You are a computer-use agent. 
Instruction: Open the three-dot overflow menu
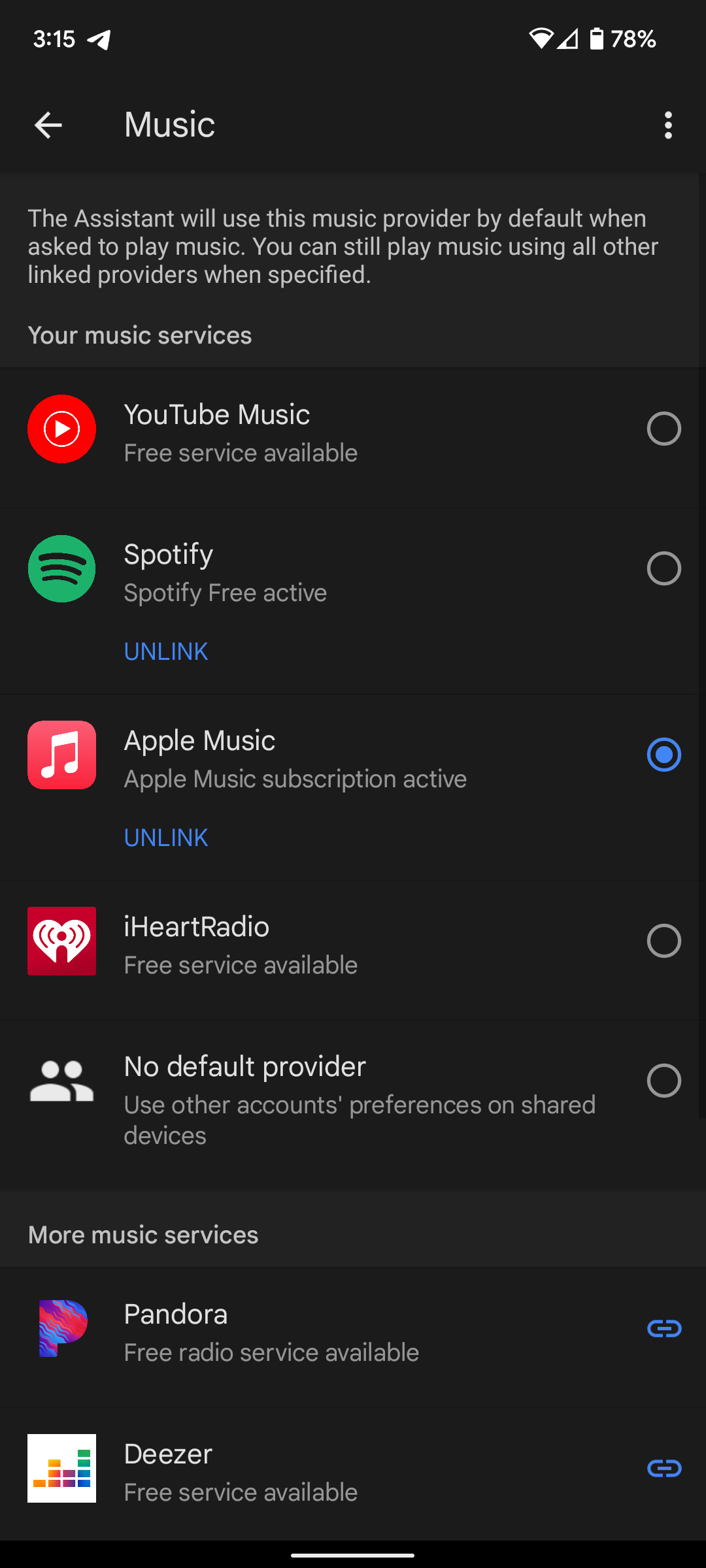667,125
